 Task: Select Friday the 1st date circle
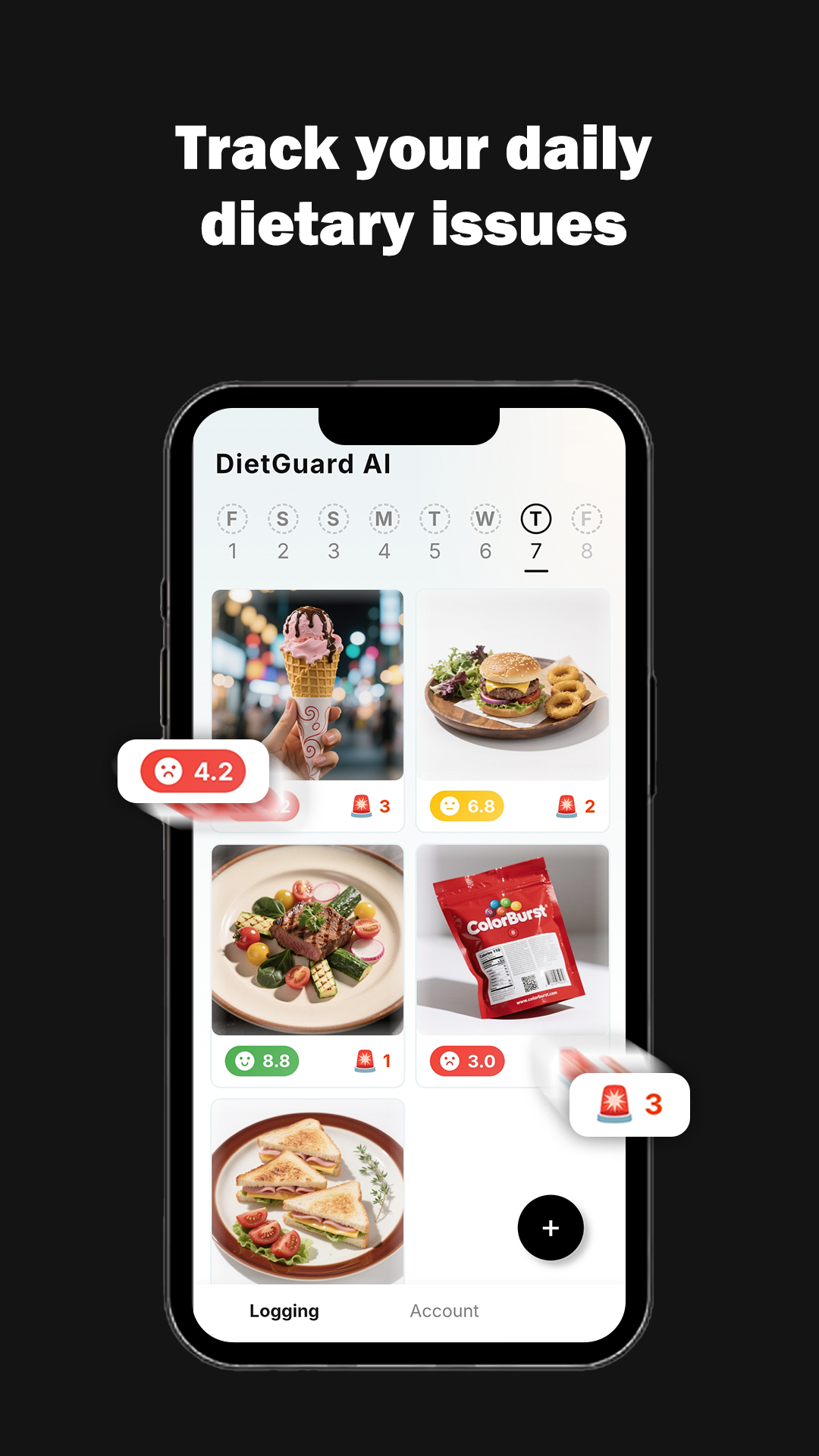coord(233,531)
